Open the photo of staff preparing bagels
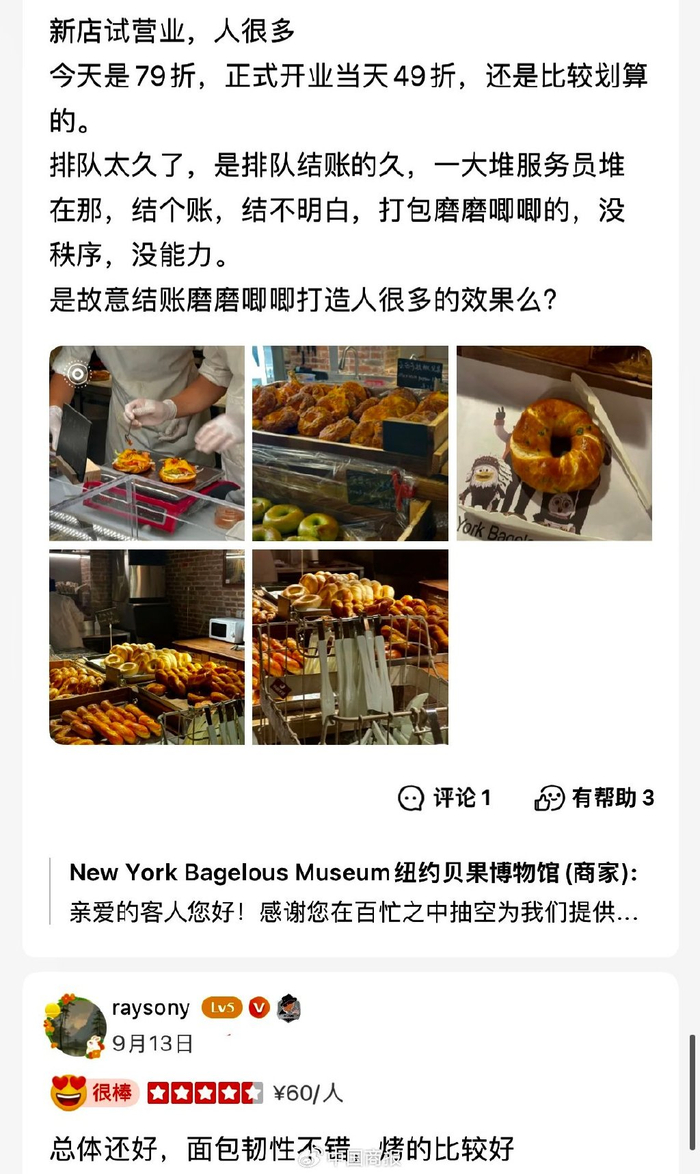Image resolution: width=700 pixels, height=1174 pixels. coord(147,443)
